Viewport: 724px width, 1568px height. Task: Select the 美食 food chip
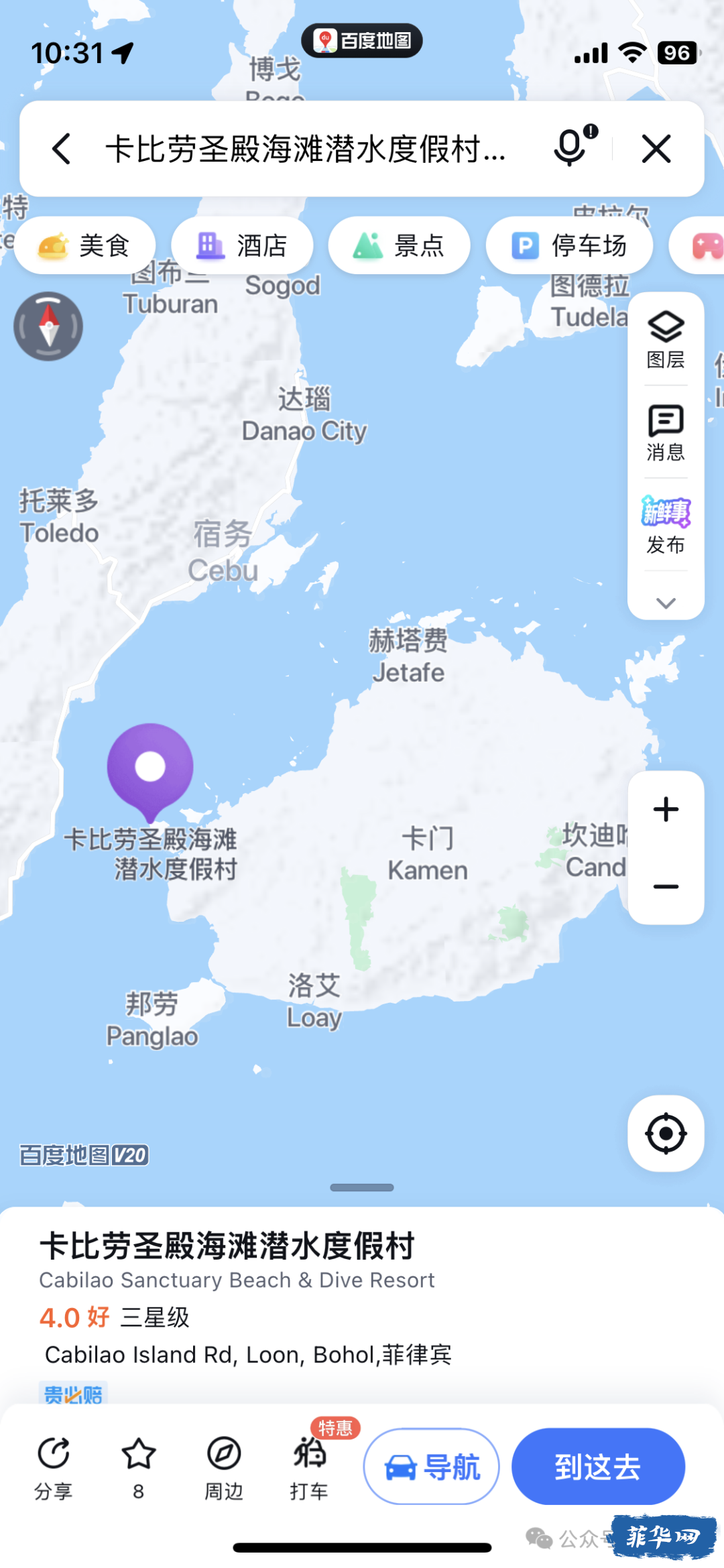tap(84, 246)
